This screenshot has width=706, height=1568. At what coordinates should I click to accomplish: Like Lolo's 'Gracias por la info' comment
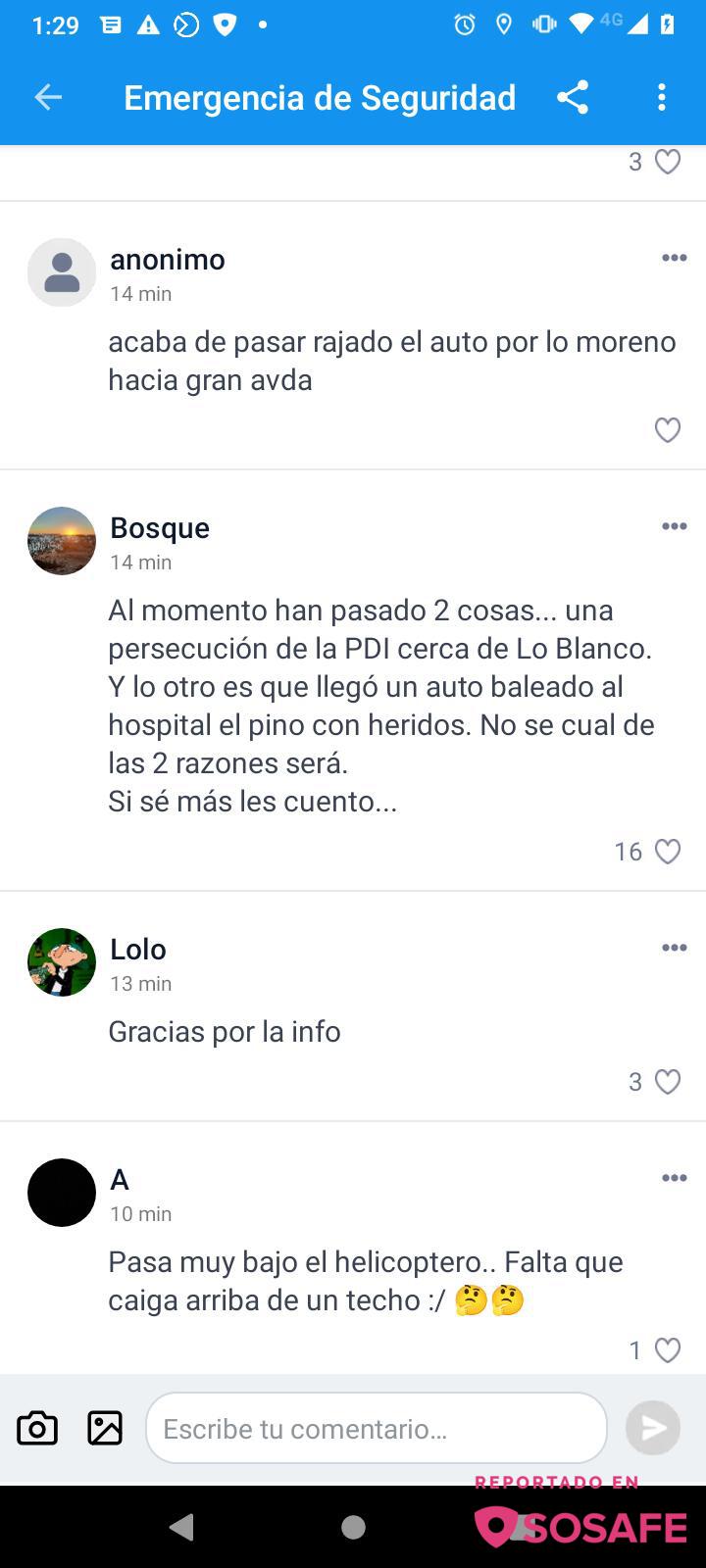(668, 1082)
